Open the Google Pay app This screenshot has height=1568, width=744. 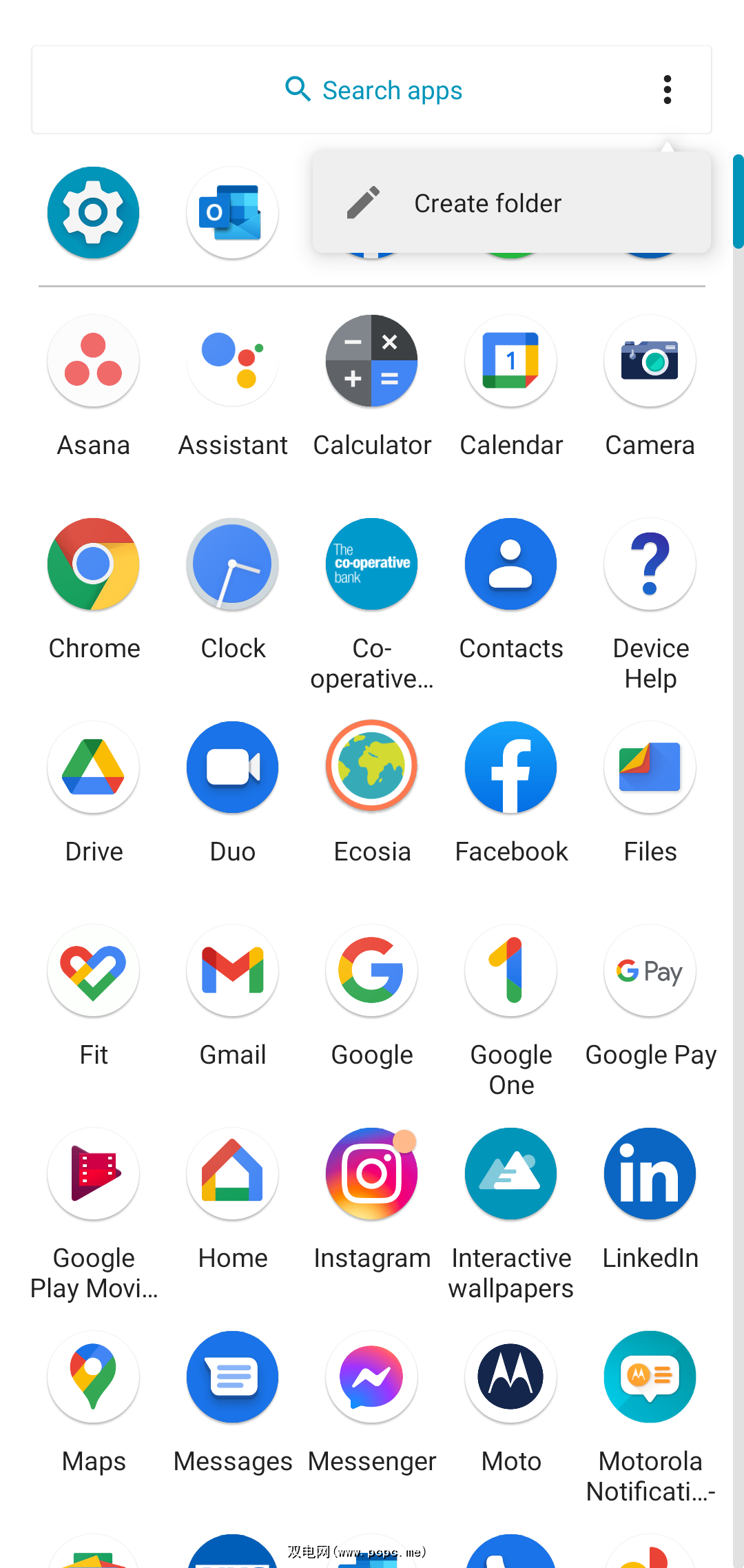click(x=650, y=970)
